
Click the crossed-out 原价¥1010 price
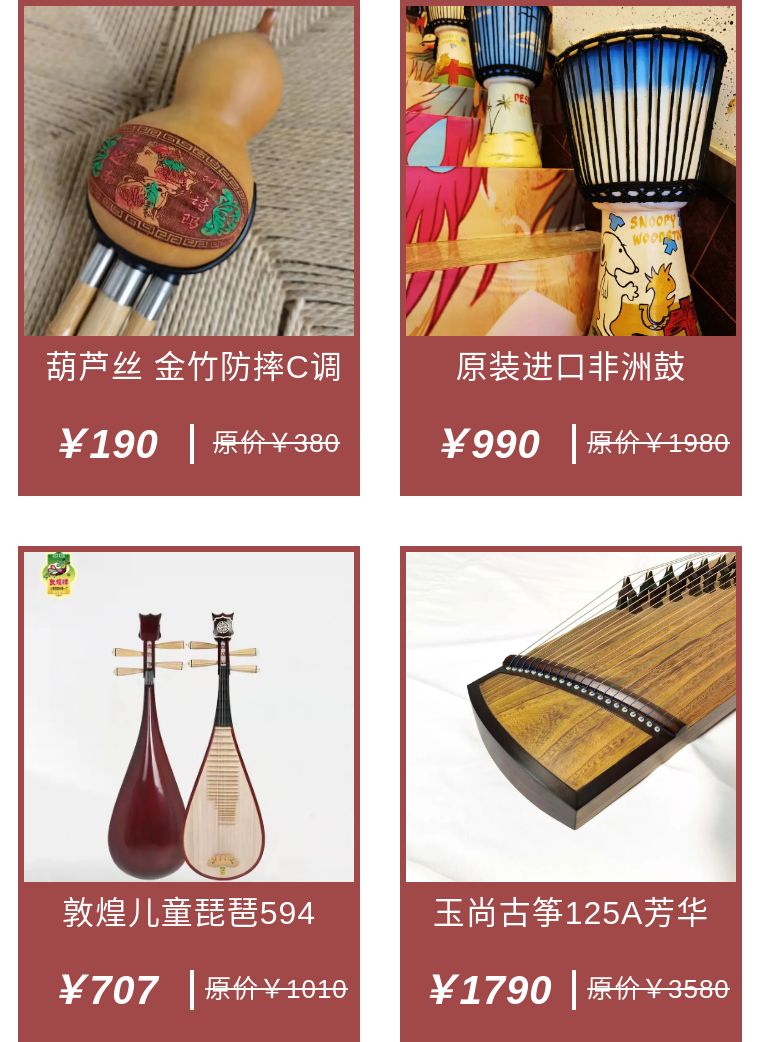(x=276, y=989)
